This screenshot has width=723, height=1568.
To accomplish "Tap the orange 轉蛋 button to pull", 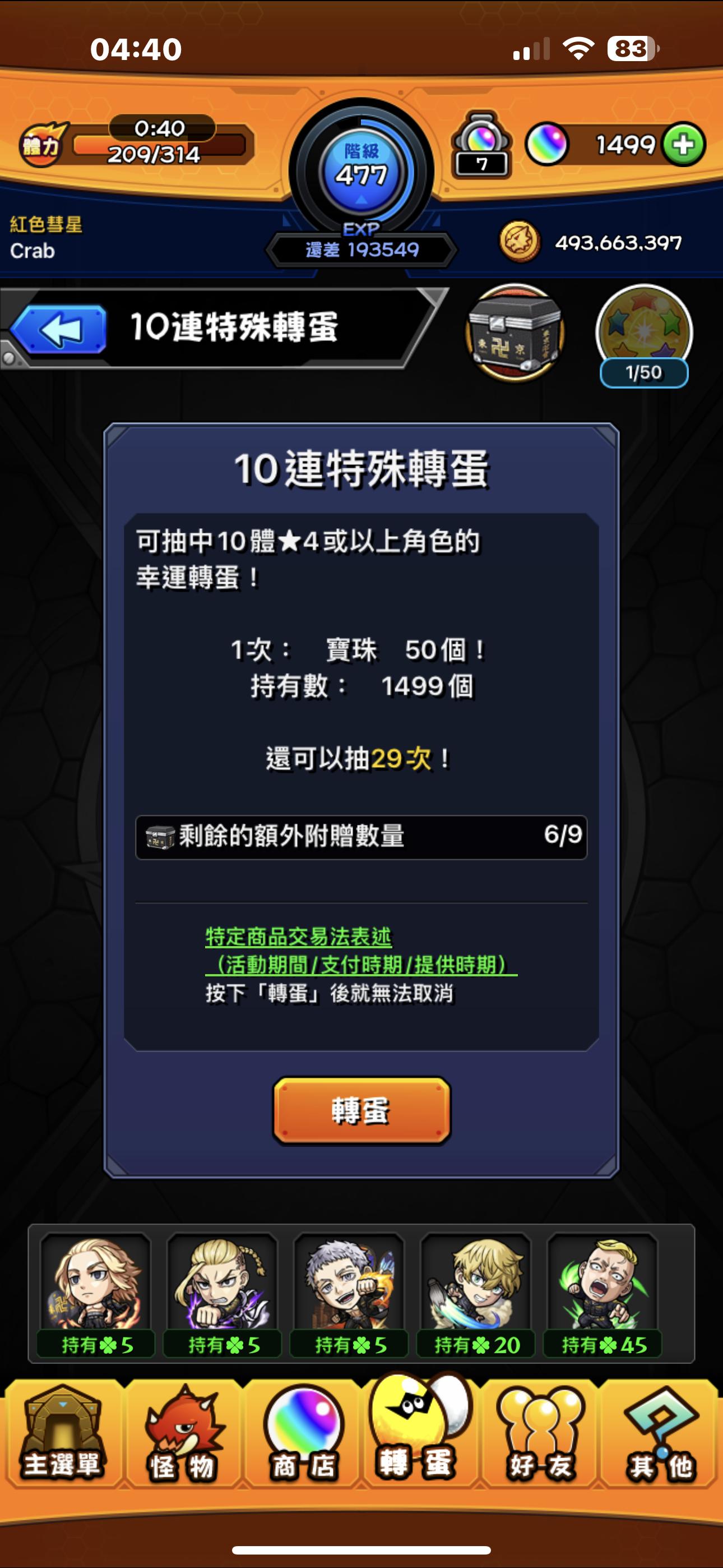I will [361, 1110].
